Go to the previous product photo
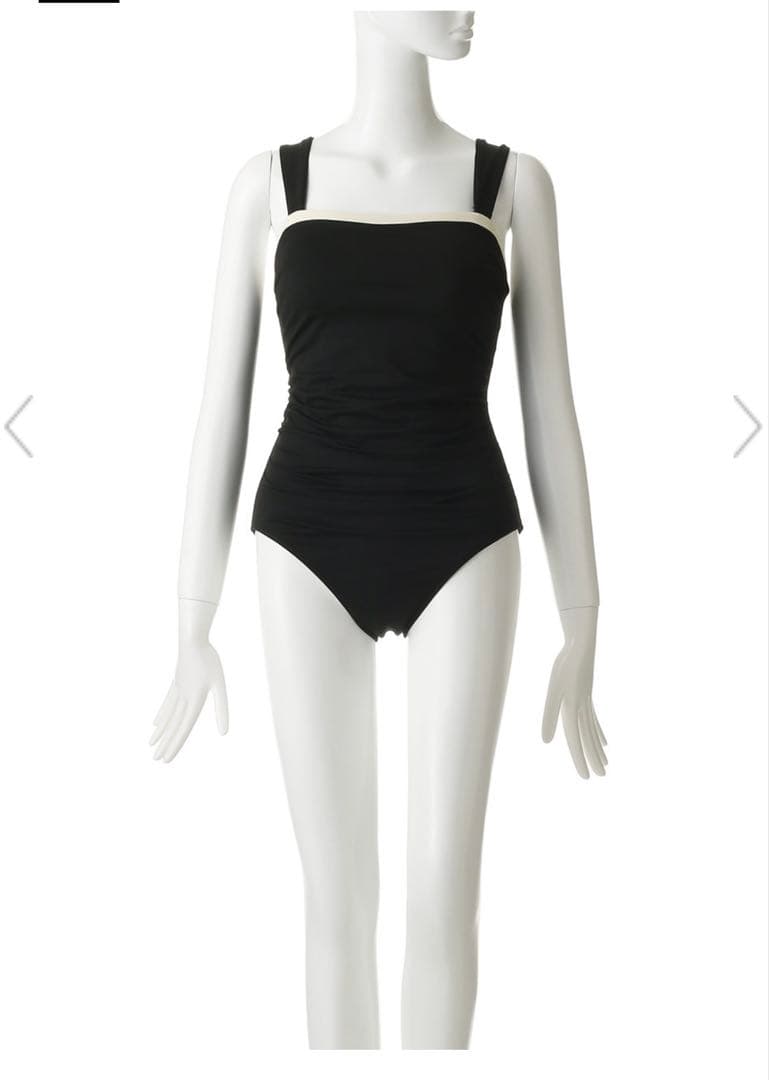769x1080 pixels. tap(20, 426)
